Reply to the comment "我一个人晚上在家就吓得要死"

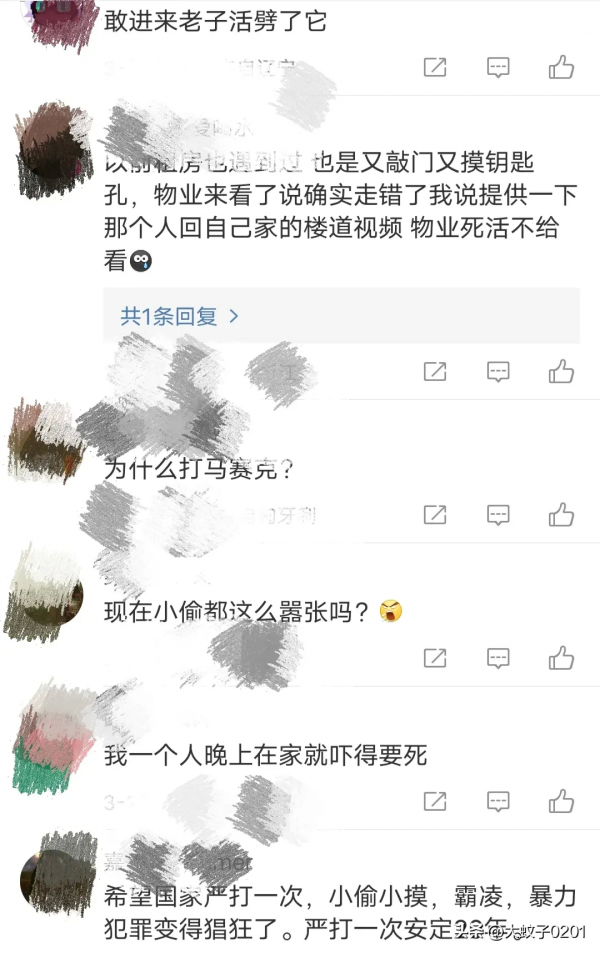(498, 801)
